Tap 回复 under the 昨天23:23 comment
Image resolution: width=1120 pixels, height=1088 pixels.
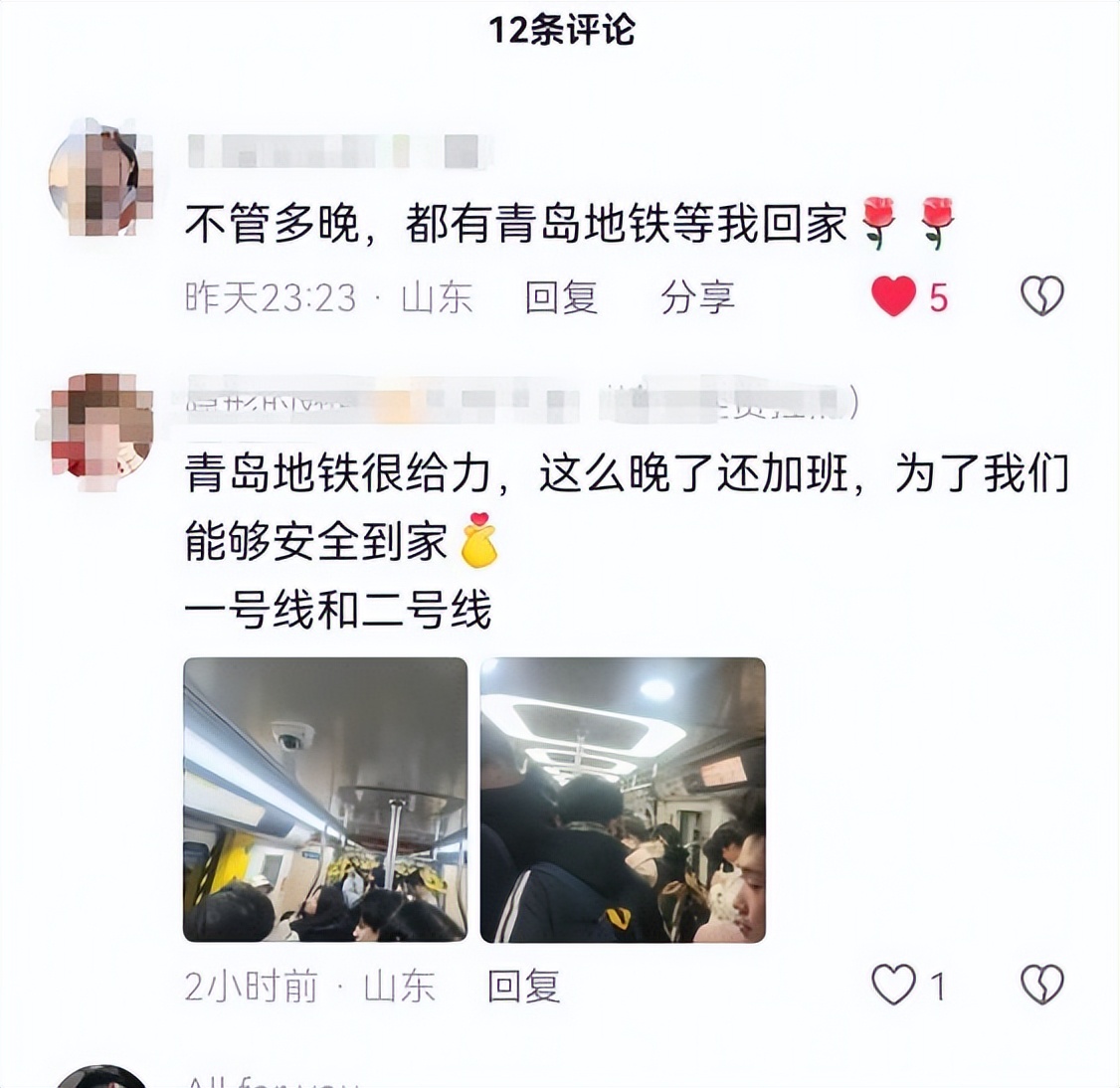561,296
